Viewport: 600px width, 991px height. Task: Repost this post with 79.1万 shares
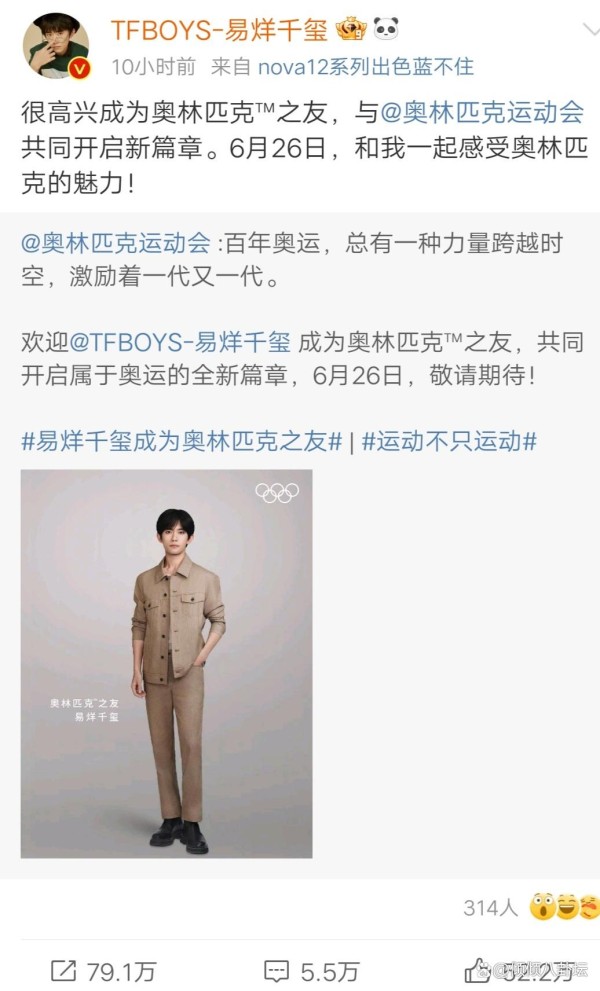(104, 971)
